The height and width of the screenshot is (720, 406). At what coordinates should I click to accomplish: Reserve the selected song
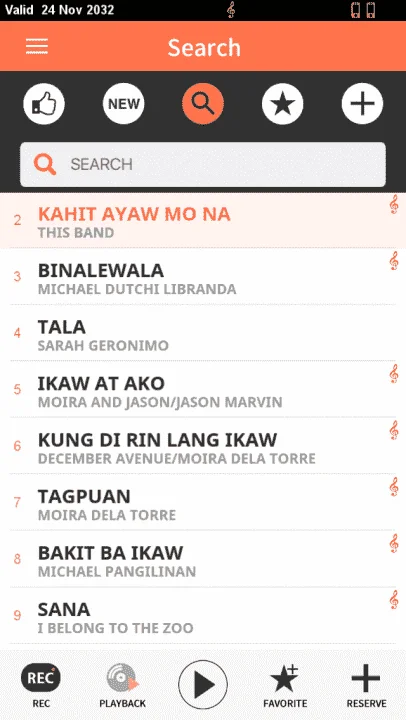[366, 685]
